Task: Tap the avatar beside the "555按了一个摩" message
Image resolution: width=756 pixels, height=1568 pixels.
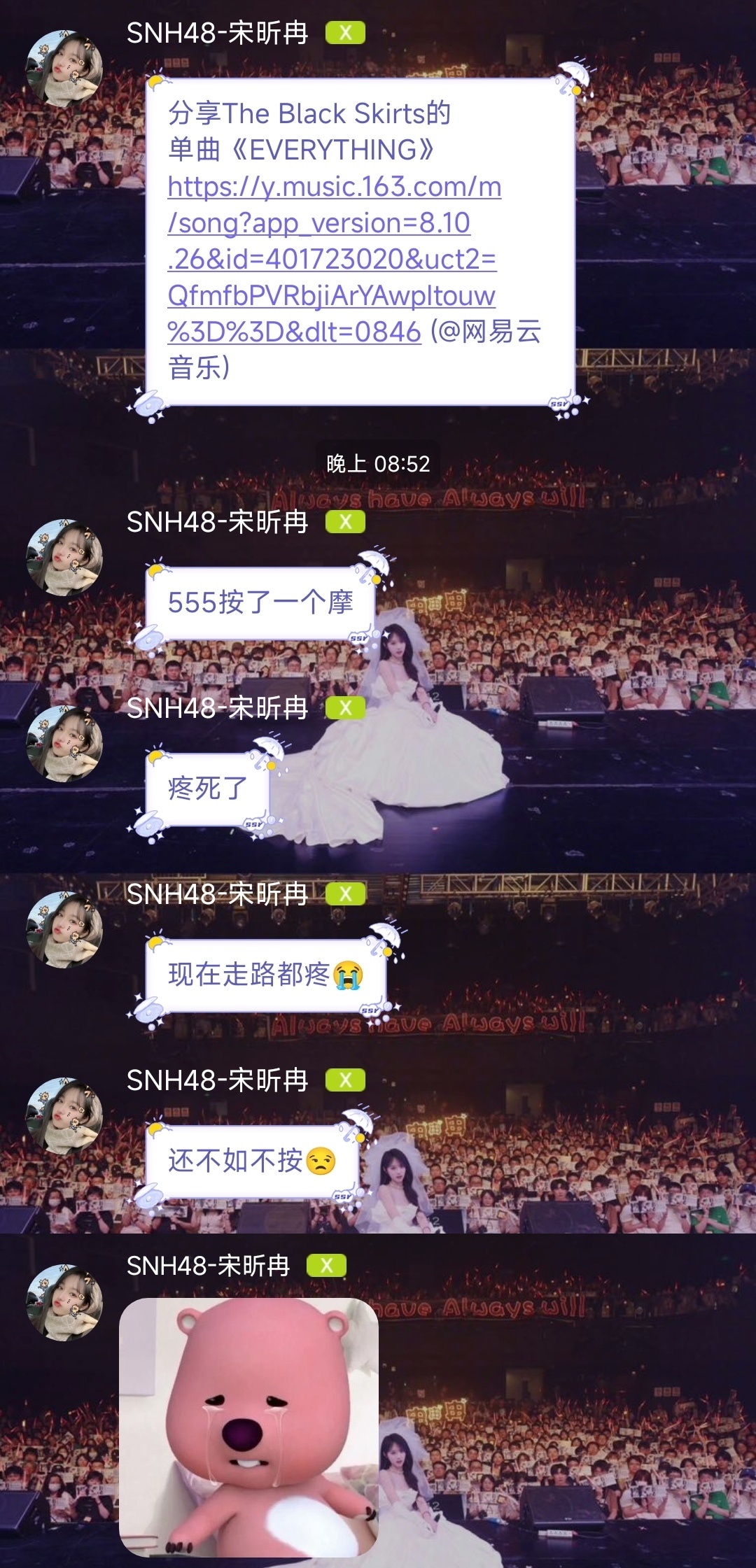Action: (x=64, y=558)
